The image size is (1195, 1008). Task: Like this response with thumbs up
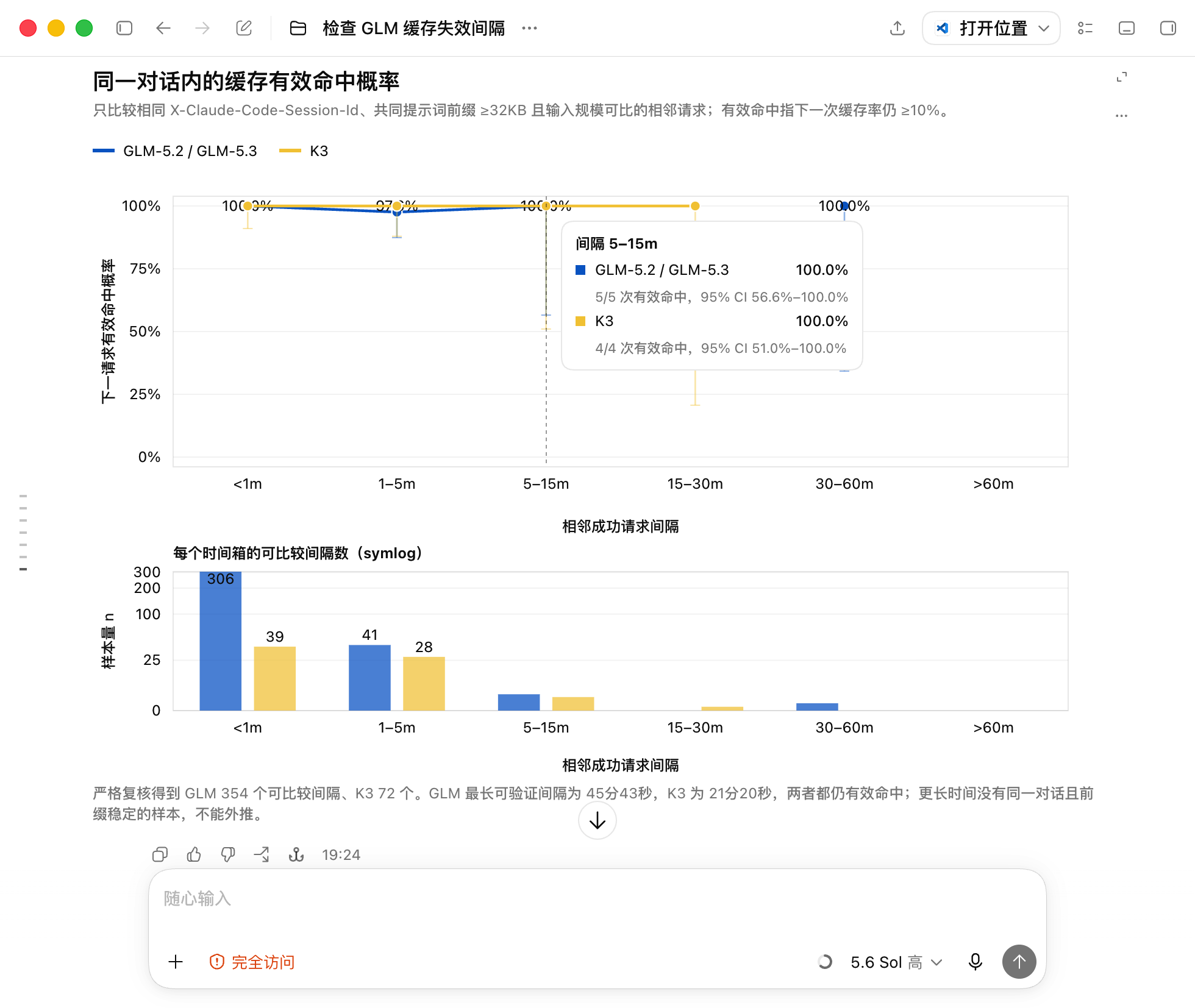click(x=194, y=854)
